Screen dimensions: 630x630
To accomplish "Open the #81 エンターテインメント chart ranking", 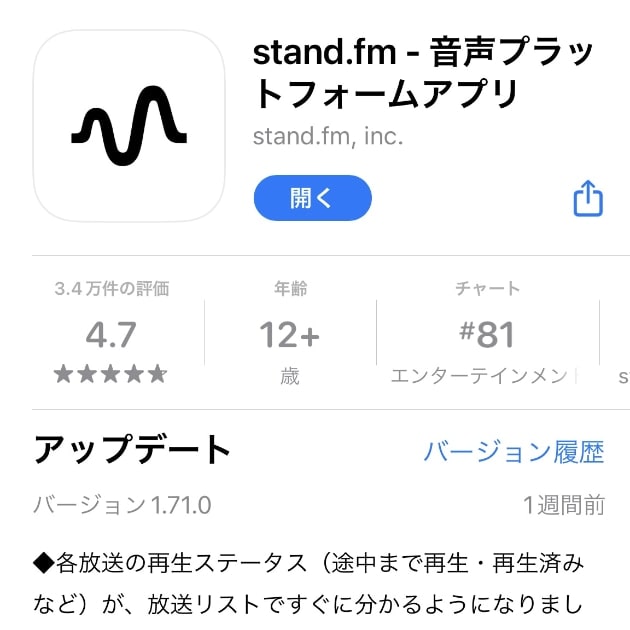I will click(x=487, y=335).
